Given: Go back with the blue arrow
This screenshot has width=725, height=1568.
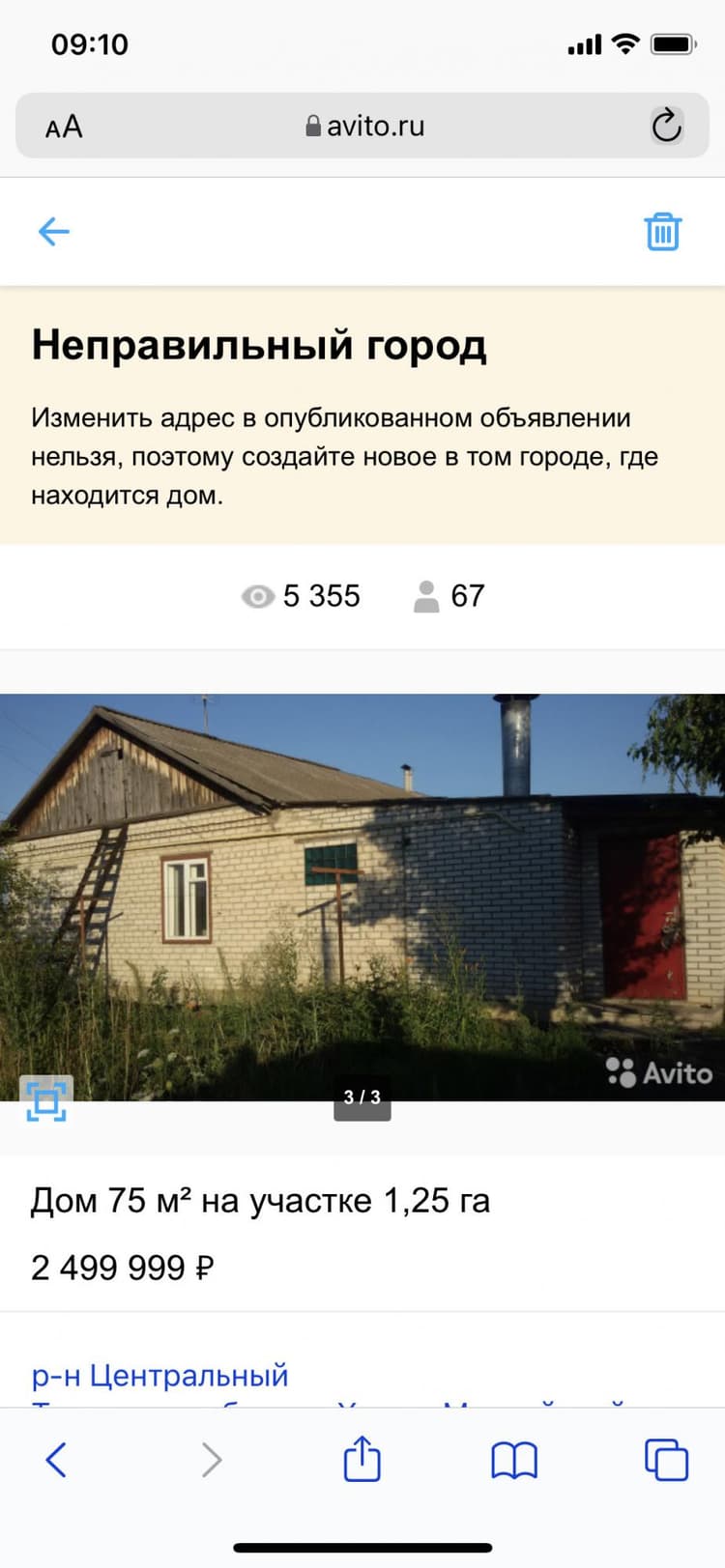Looking at the screenshot, I should [x=54, y=232].
